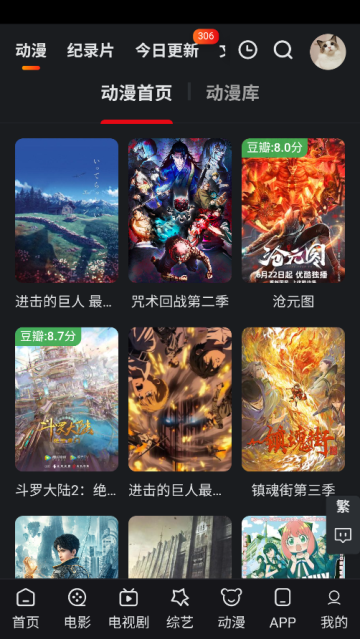Go to 我的 profile tab
Image resolution: width=360 pixels, height=639 pixels.
tap(334, 608)
